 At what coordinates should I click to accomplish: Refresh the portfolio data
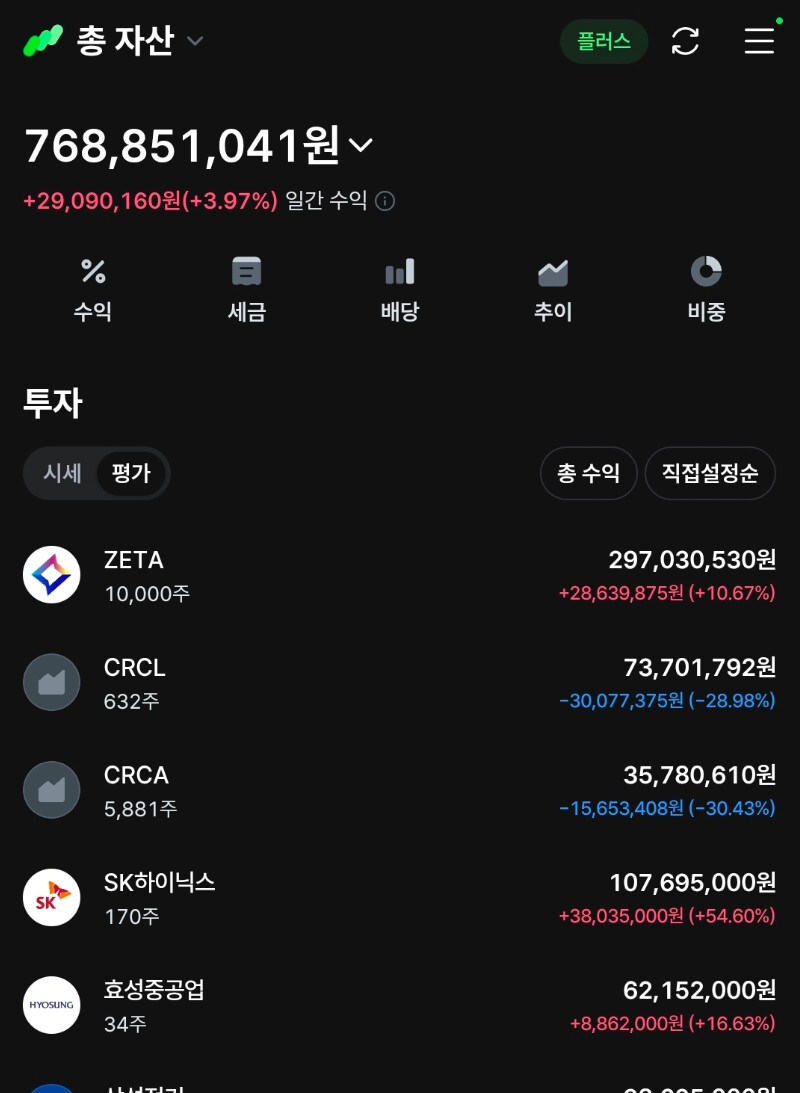click(685, 41)
